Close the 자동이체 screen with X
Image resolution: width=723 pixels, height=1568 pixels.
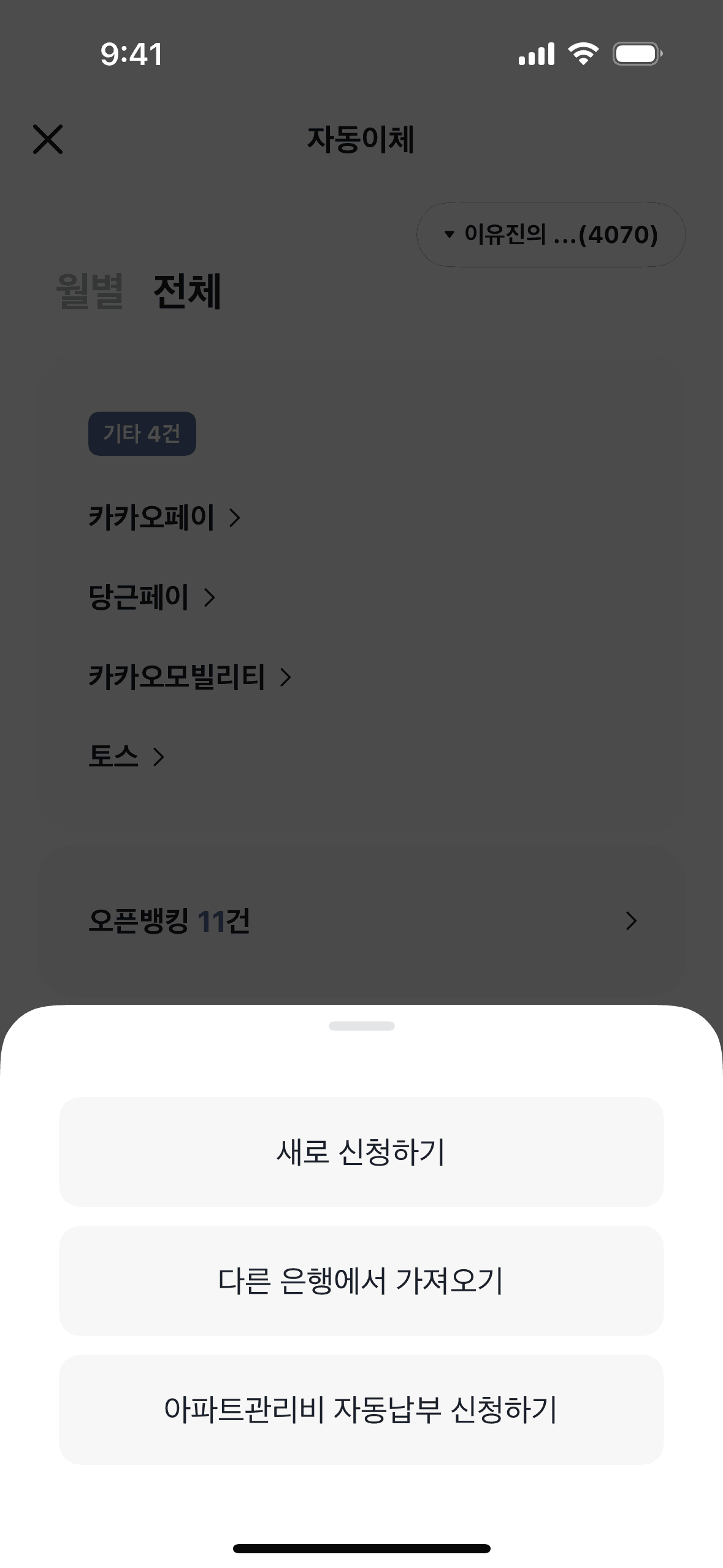pyautogui.click(x=48, y=139)
